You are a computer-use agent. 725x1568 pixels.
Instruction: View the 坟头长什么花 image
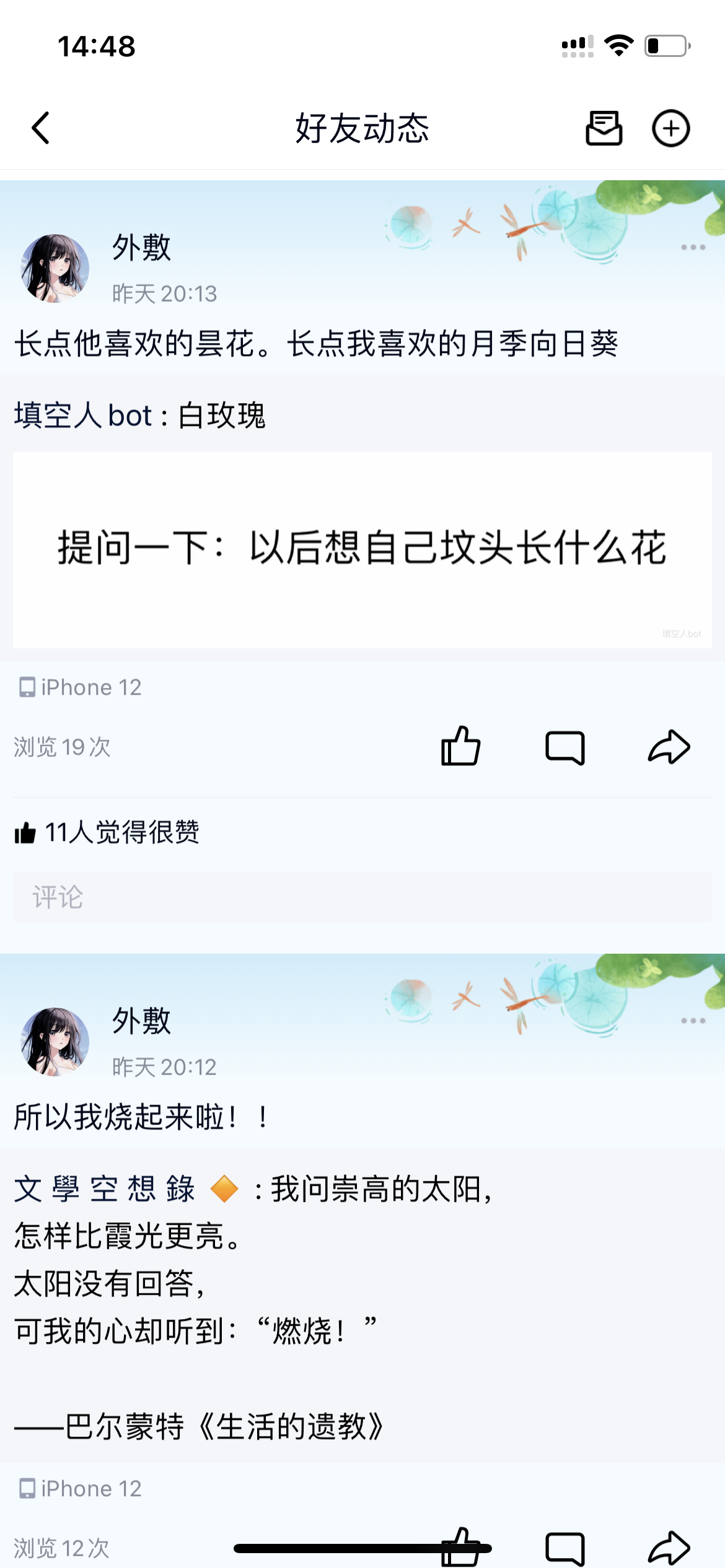pos(362,550)
